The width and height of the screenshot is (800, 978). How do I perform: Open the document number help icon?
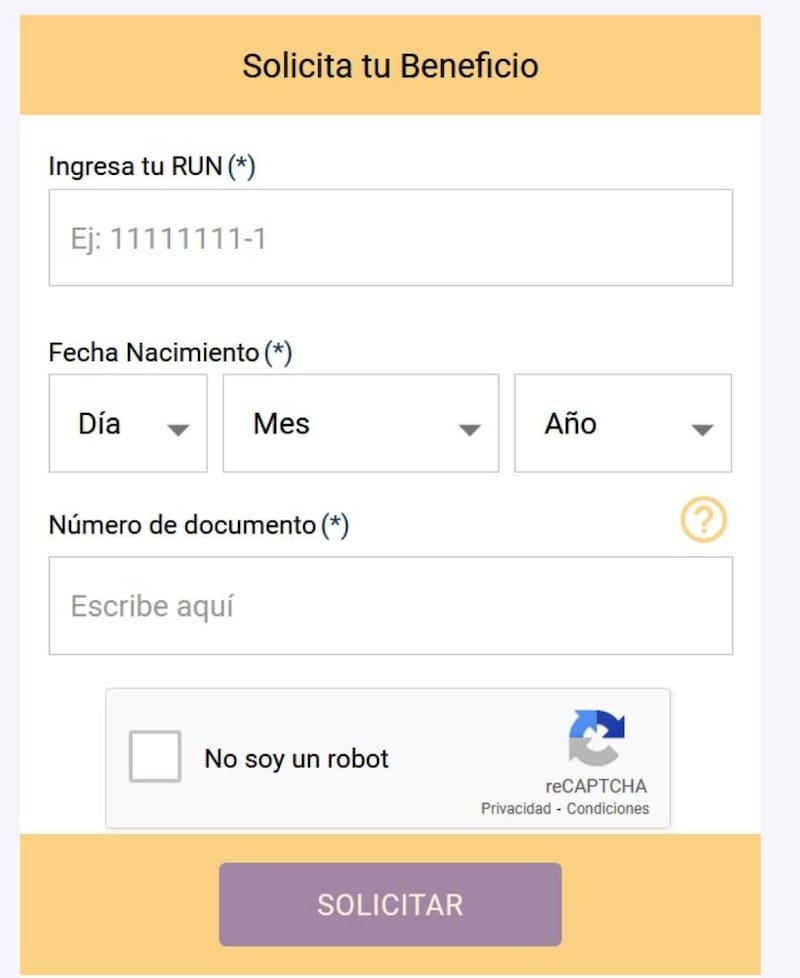tap(703, 521)
